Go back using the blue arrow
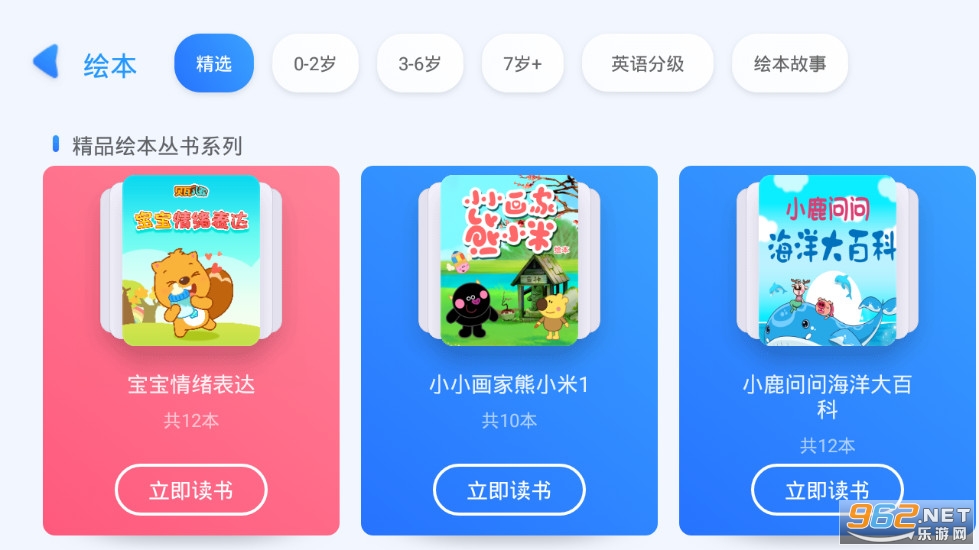The image size is (979, 550). pyautogui.click(x=46, y=62)
